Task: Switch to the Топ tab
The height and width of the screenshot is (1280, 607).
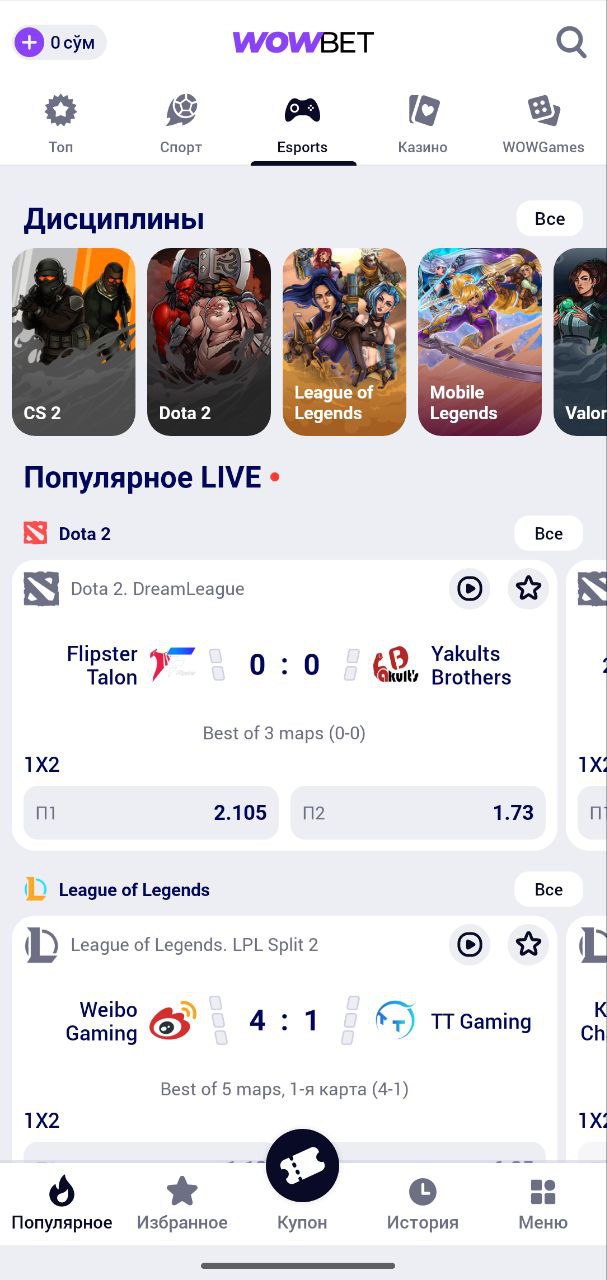Action: [x=61, y=124]
